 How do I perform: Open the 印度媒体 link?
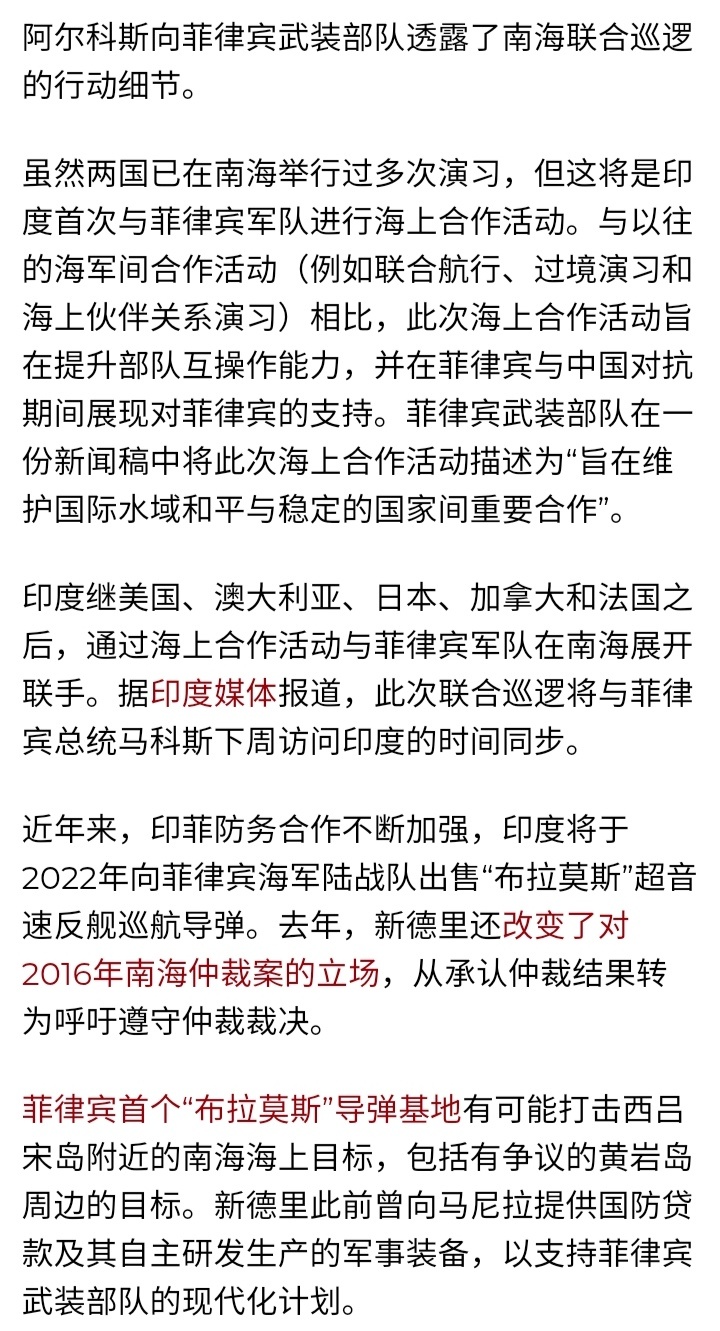coord(213,693)
